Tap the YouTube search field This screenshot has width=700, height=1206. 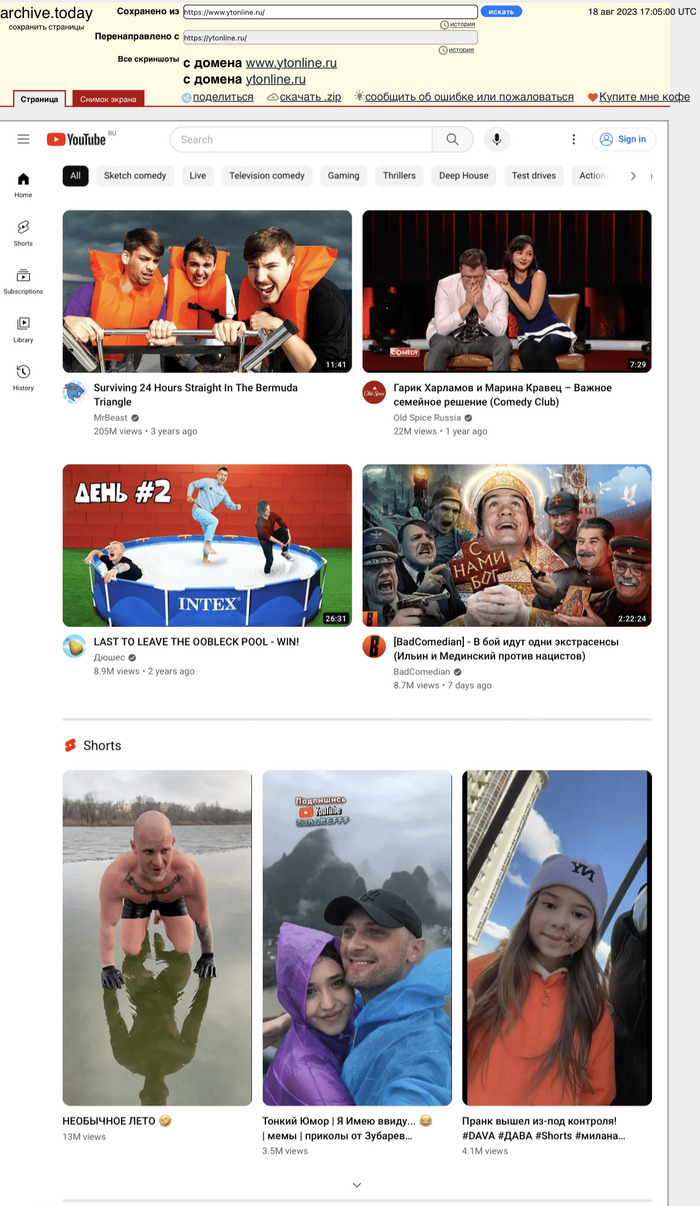pos(300,140)
